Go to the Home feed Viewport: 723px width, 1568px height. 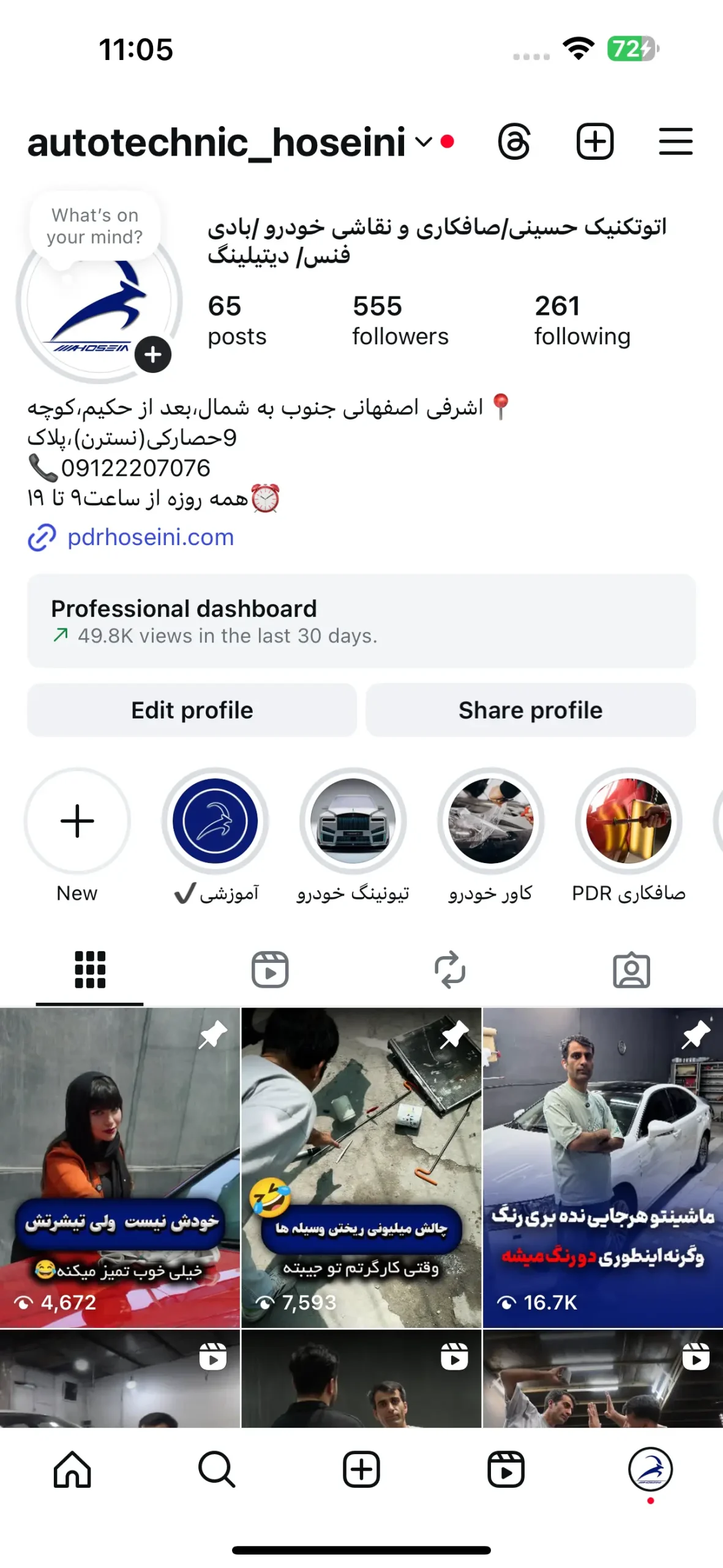(x=72, y=1469)
